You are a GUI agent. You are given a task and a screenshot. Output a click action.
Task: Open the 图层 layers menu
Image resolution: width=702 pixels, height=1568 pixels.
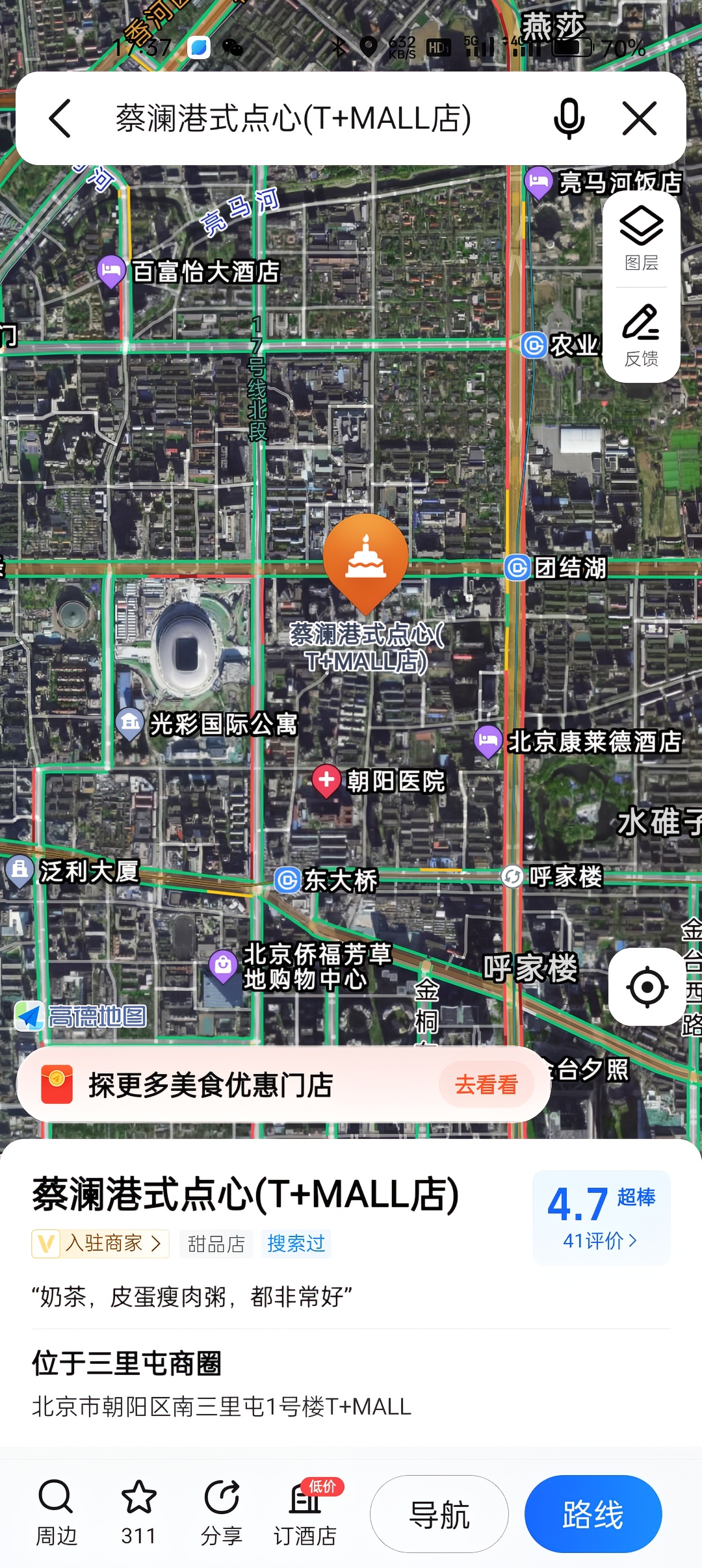click(642, 239)
